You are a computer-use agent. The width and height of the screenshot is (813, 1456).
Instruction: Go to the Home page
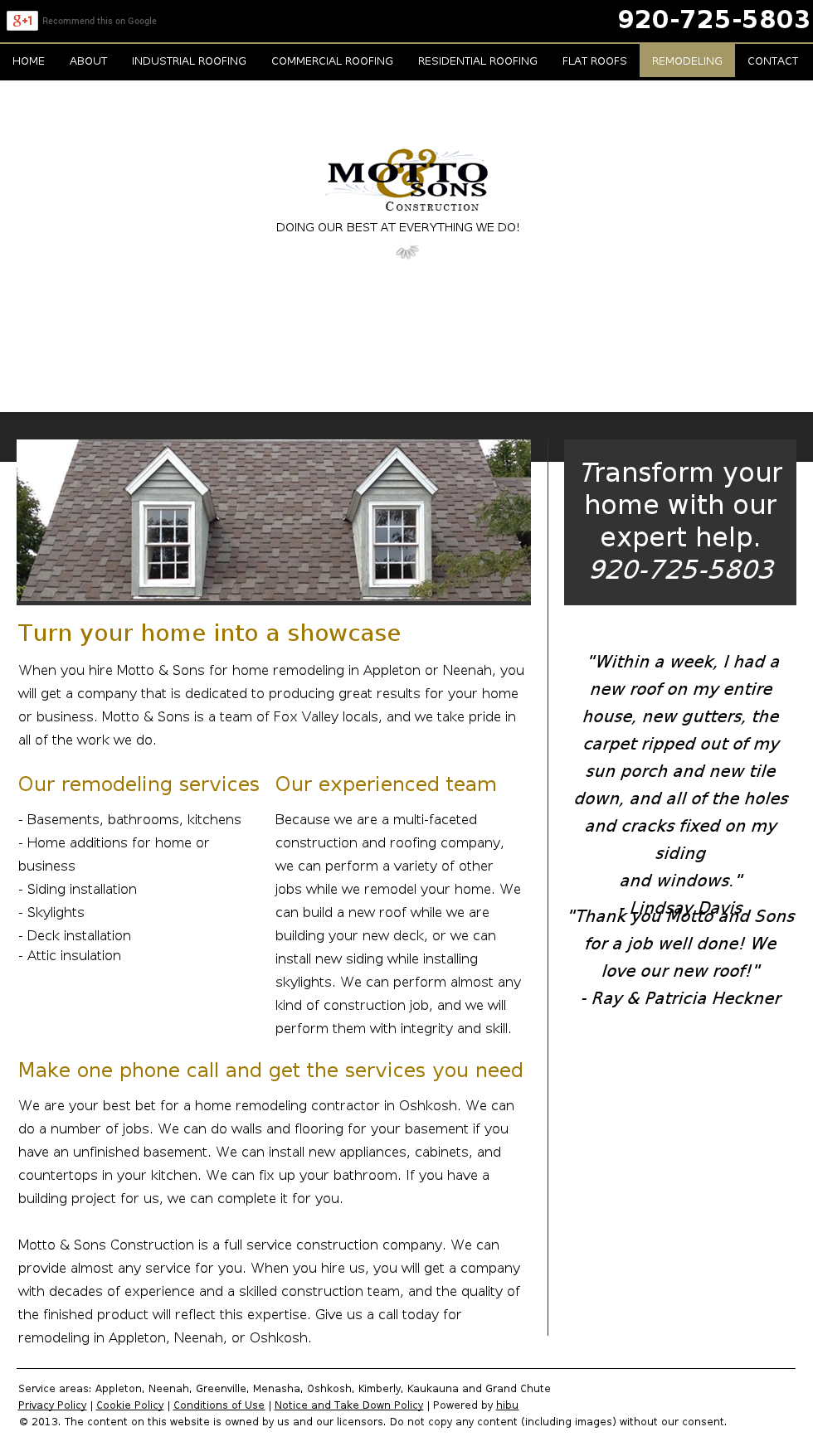(28, 61)
